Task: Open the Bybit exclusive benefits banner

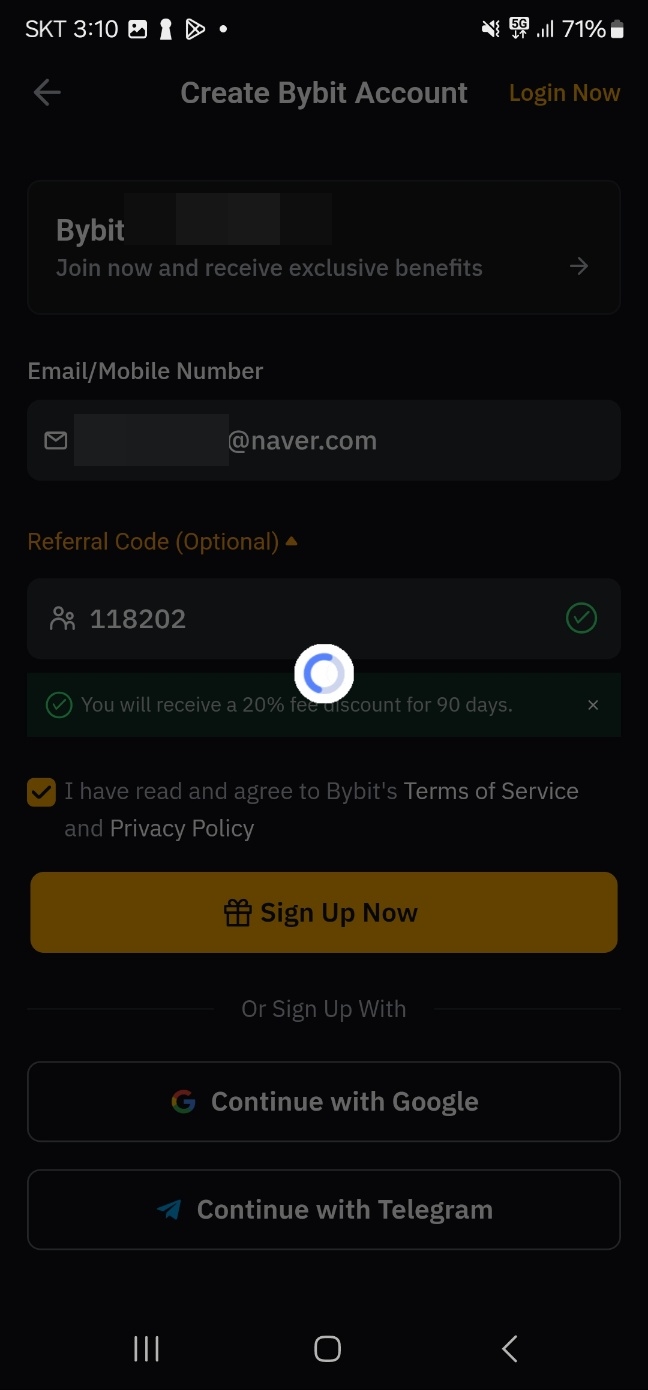Action: pyautogui.click(x=323, y=248)
